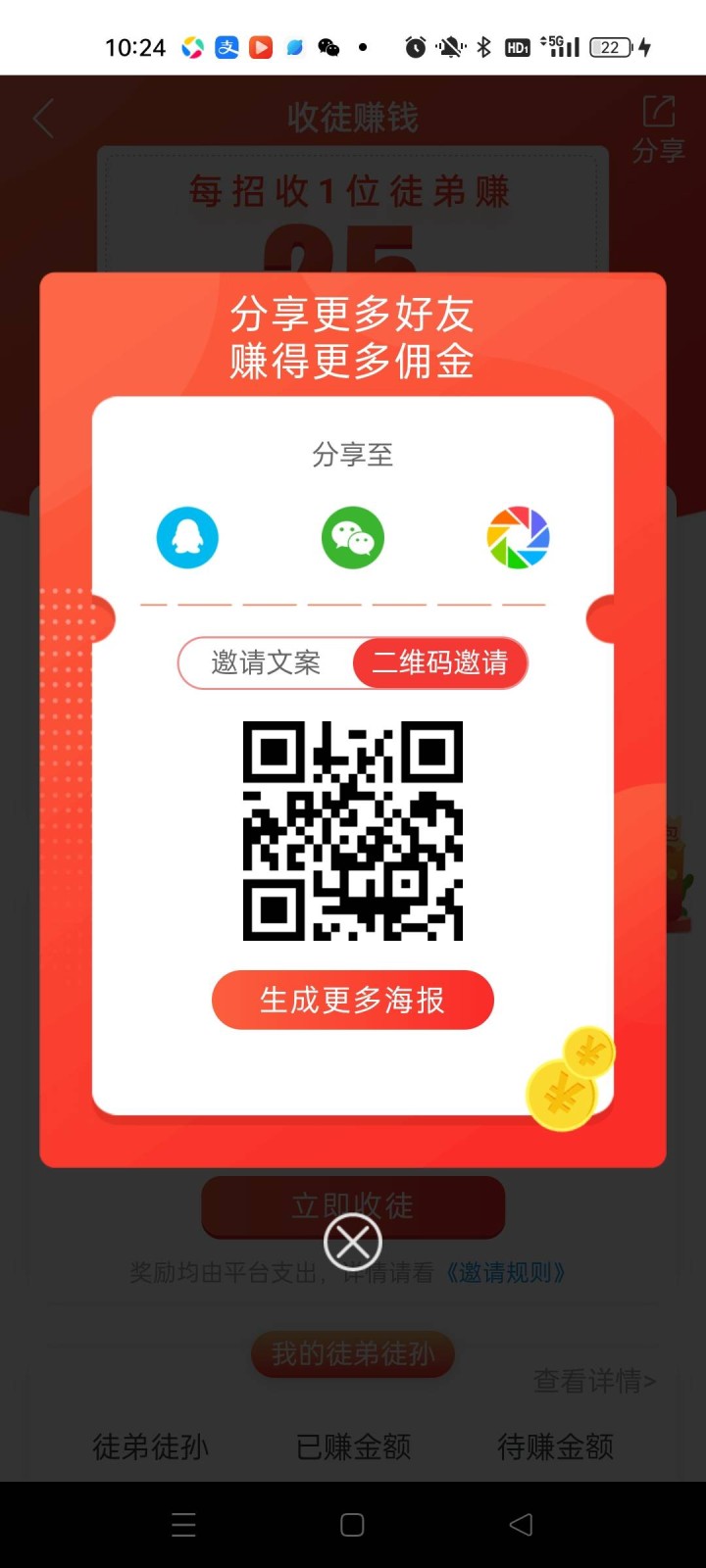Close the share popup
Viewport: 706px width, 1568px height.
[353, 1243]
